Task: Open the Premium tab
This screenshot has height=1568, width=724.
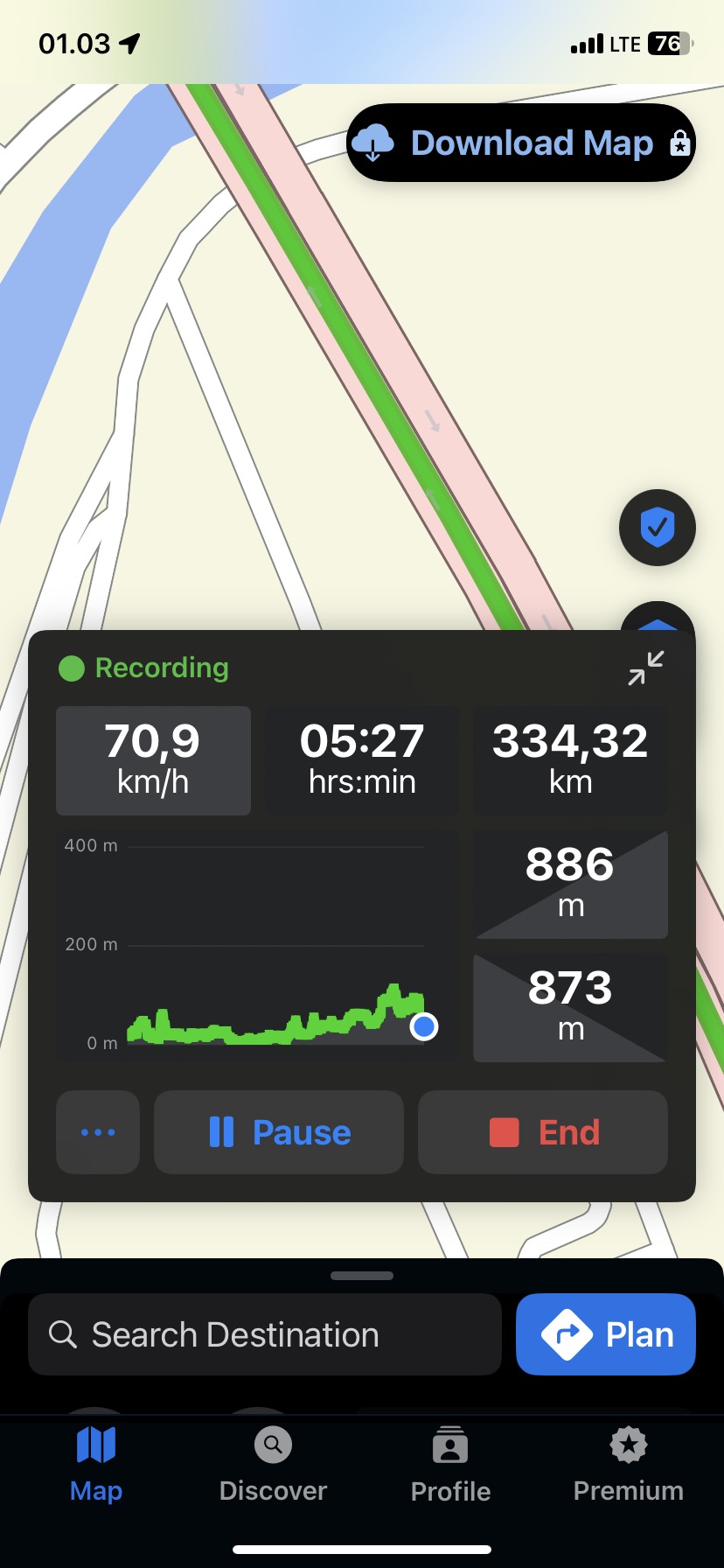Action: tap(628, 1465)
